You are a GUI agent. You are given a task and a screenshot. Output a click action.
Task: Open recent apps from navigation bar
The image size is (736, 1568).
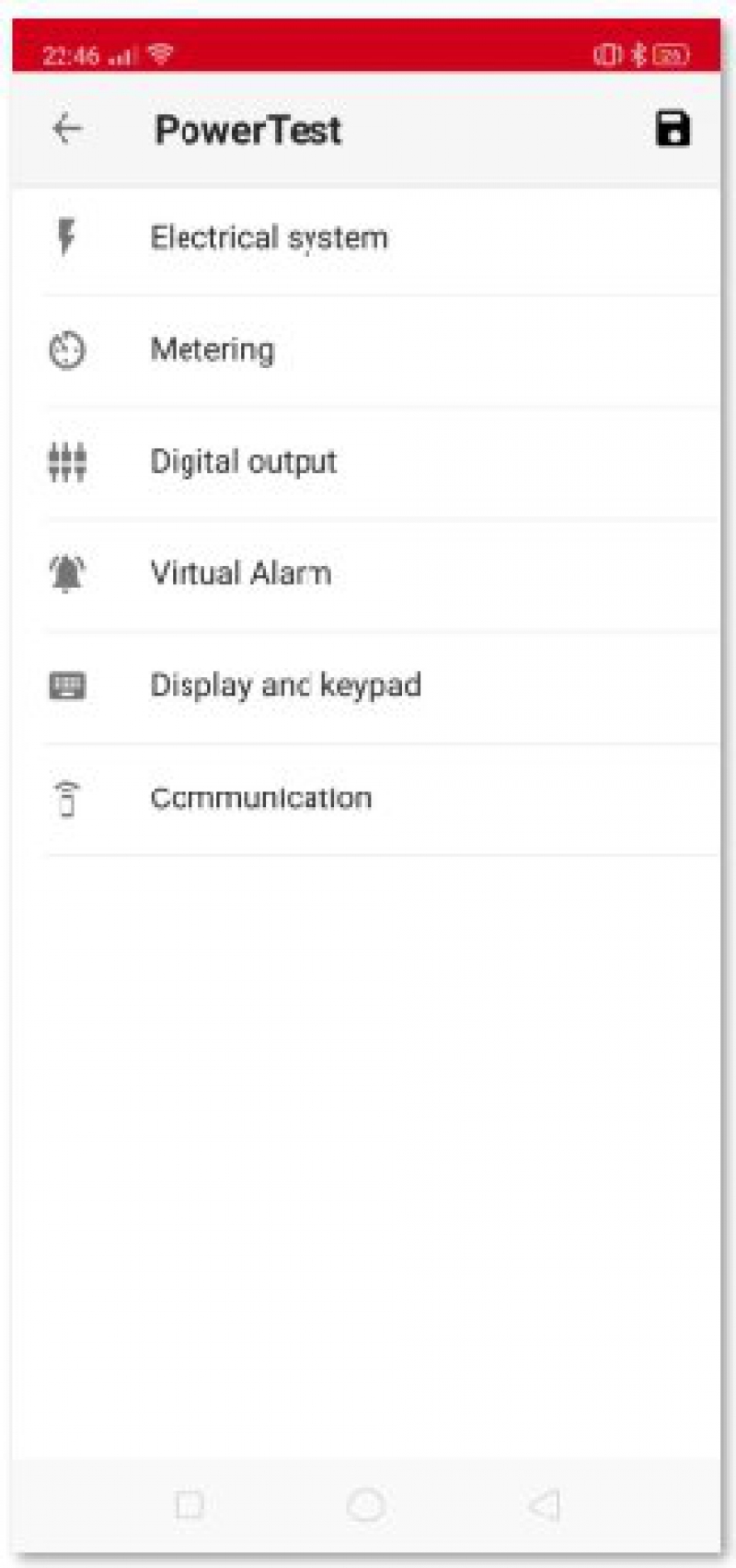click(190, 1505)
